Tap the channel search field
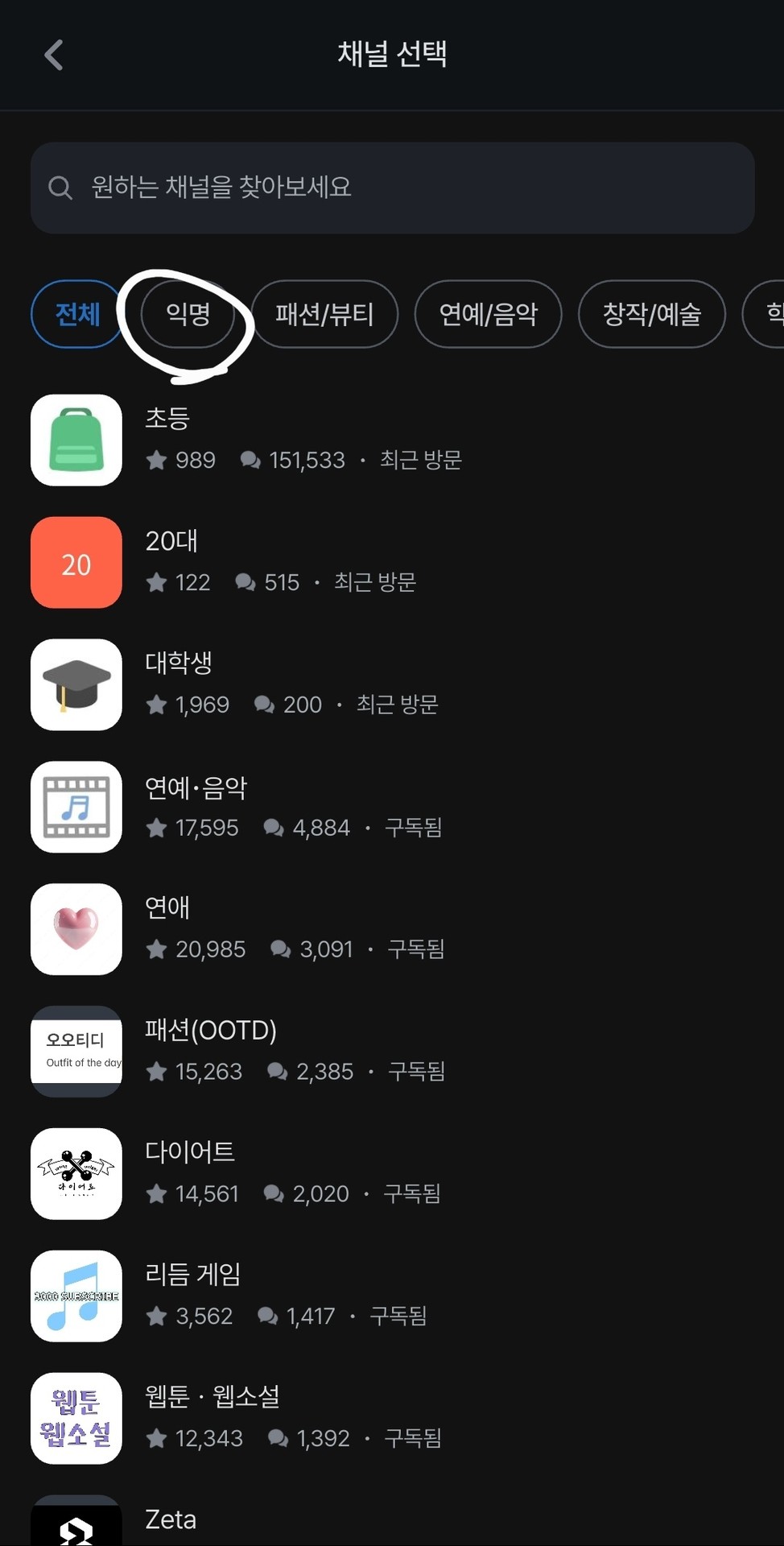Screen dimensions: 784x1546 click(392, 188)
